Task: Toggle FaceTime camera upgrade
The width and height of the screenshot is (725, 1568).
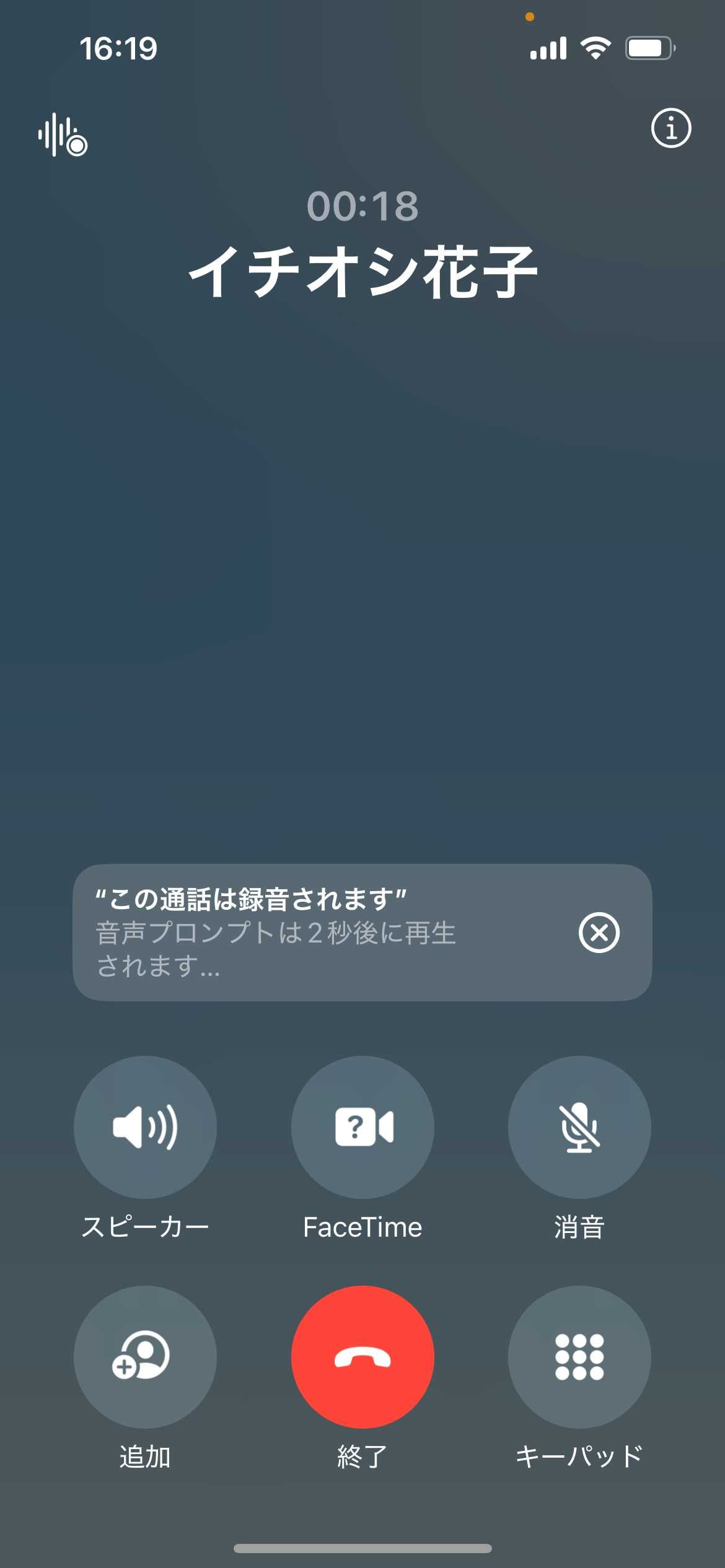Action: (x=362, y=1128)
